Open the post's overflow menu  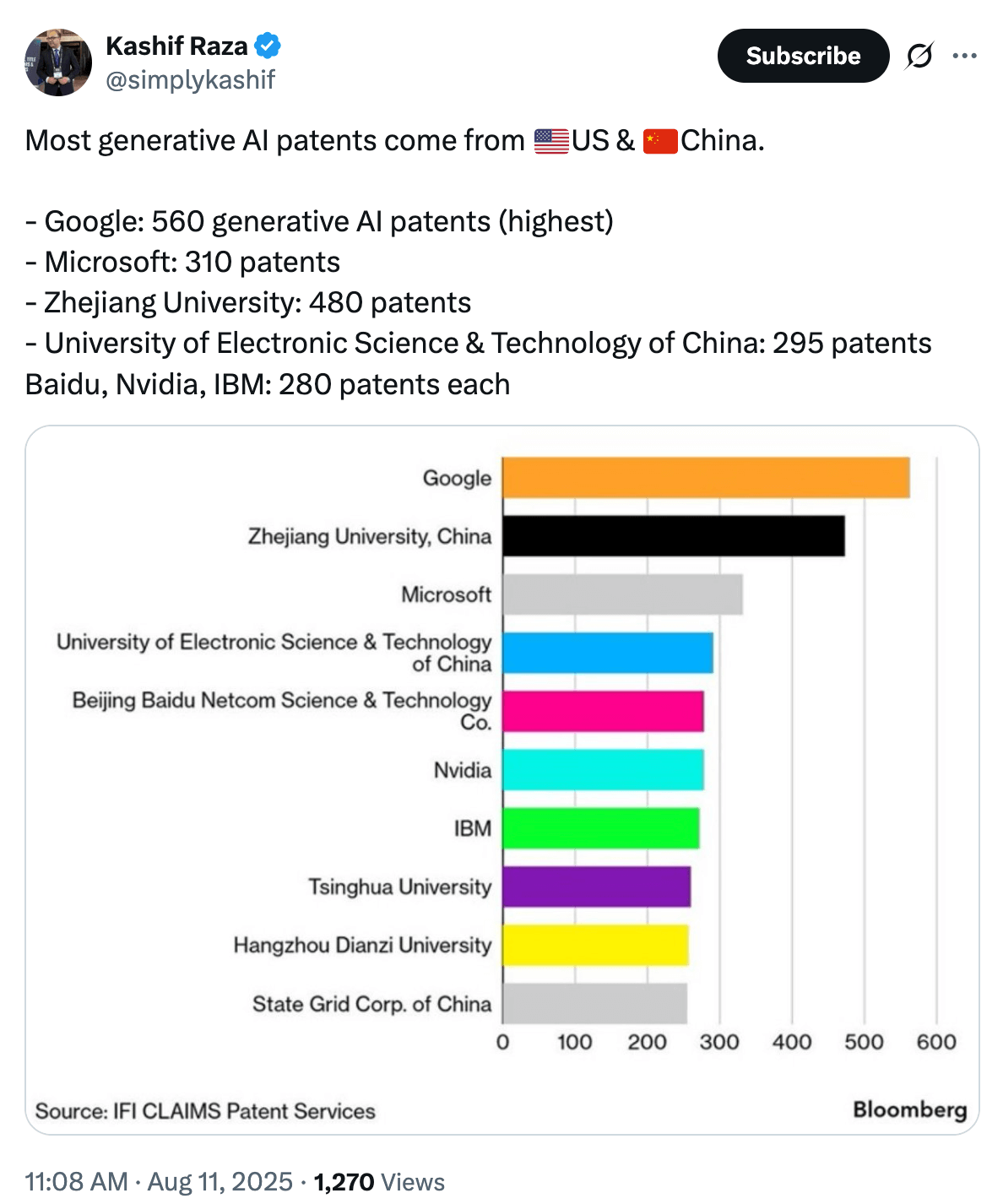pos(964,56)
